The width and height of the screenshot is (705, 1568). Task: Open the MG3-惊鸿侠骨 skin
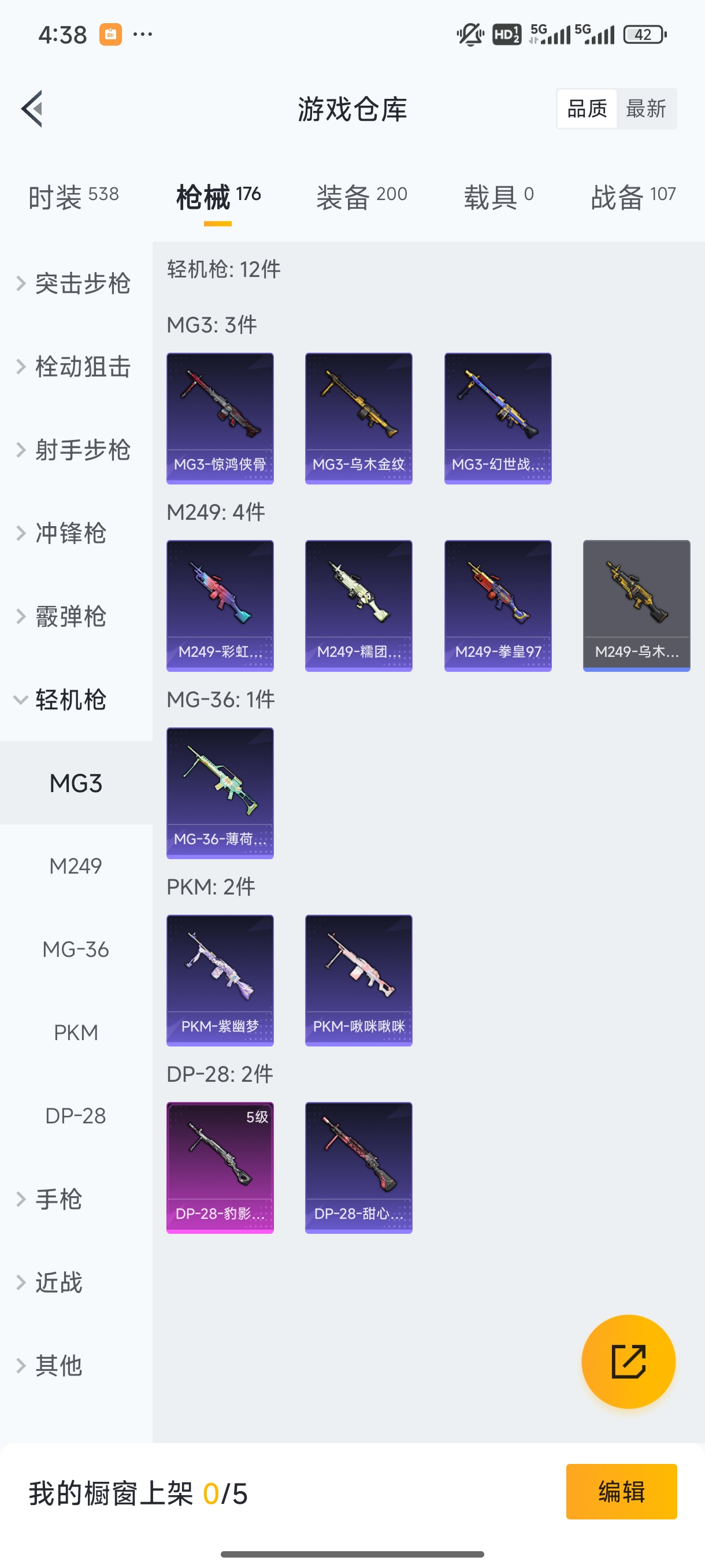[x=220, y=418]
